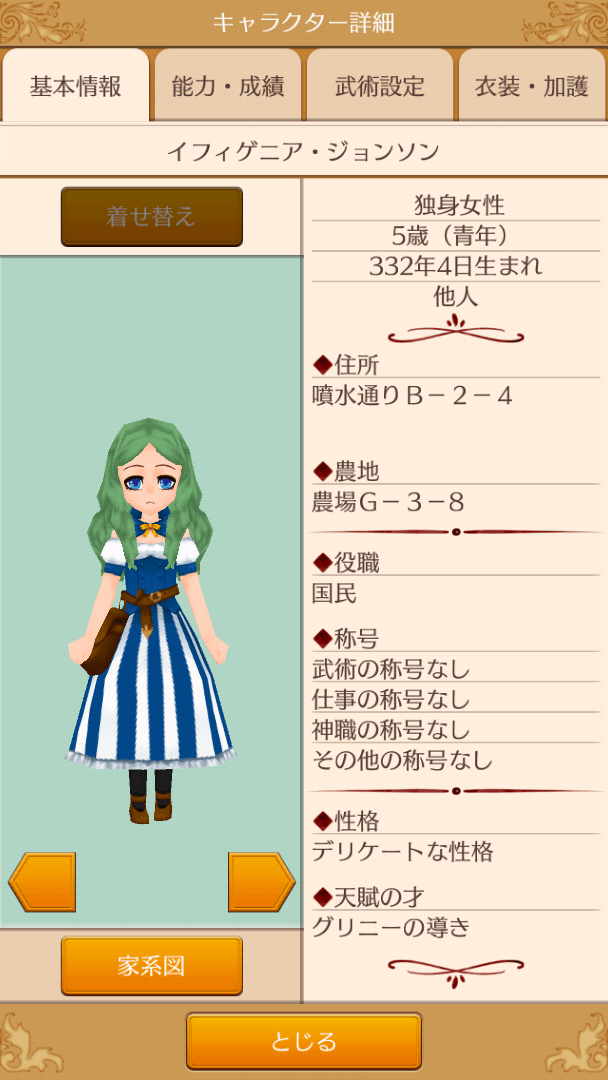
Task: Open the 家系図 family tree
Action: [152, 966]
